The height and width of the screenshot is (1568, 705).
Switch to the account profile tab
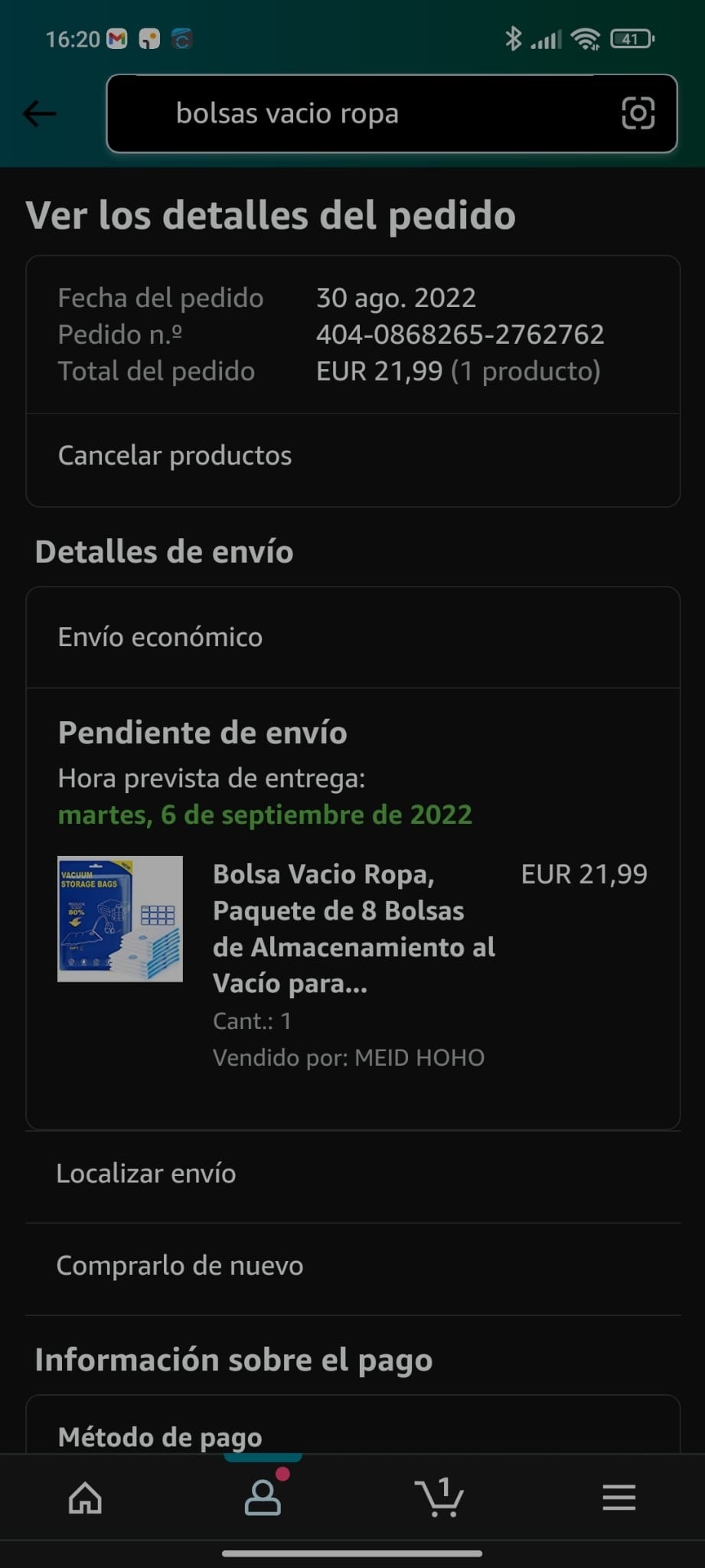pyautogui.click(x=263, y=1498)
